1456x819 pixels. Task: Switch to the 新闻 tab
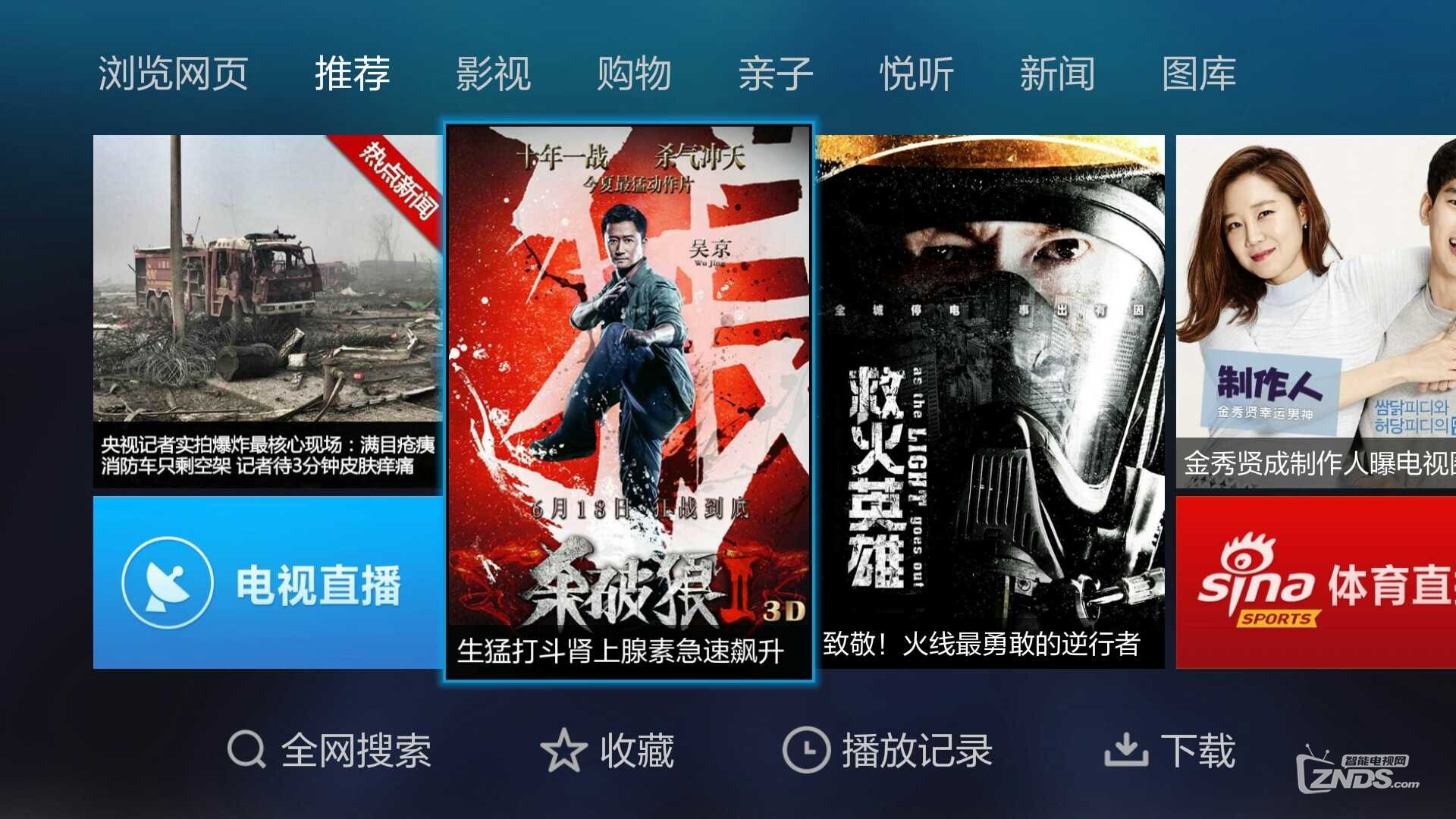(1057, 74)
